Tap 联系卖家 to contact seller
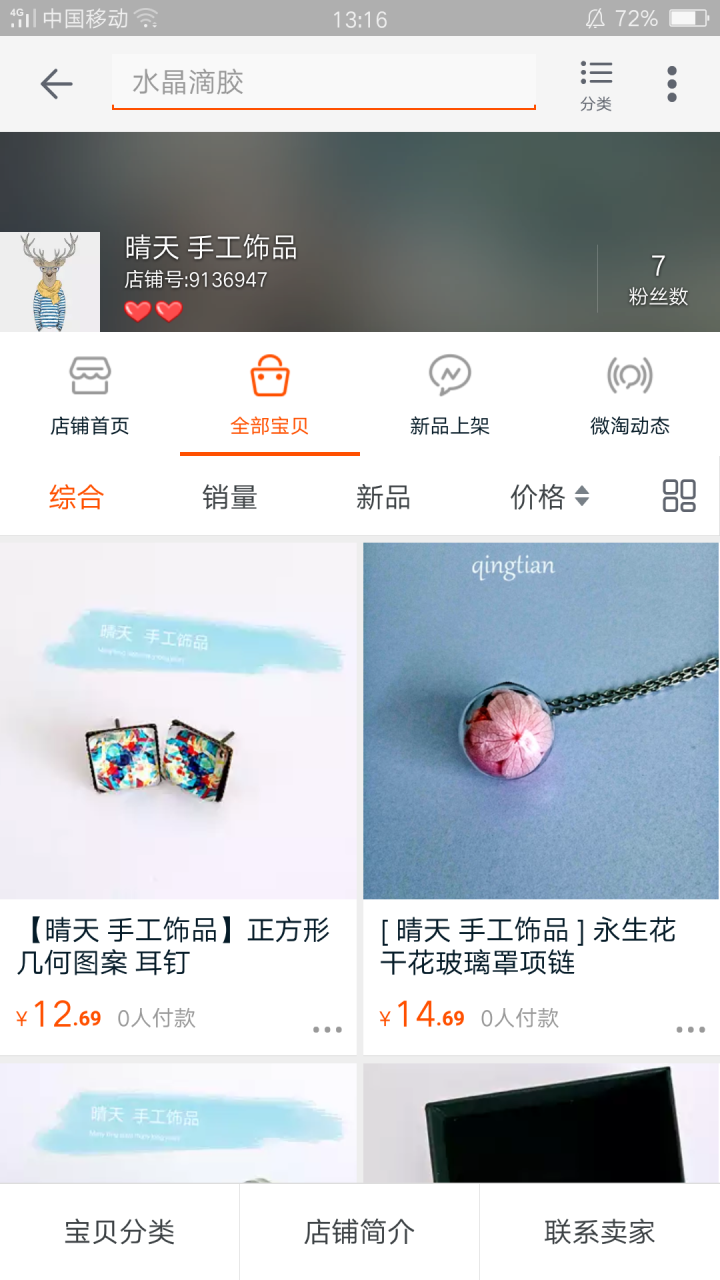The width and height of the screenshot is (720, 1280). pyautogui.click(x=600, y=1232)
